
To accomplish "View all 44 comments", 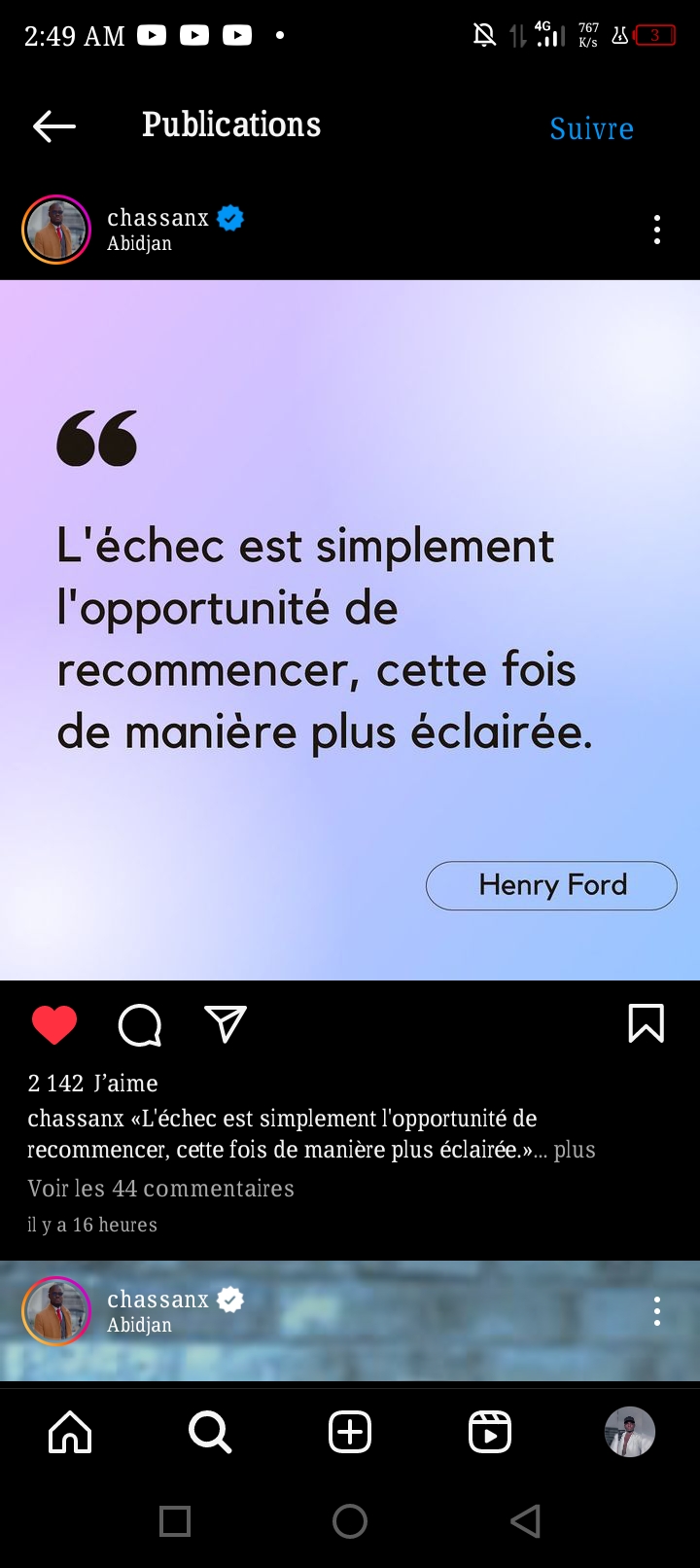I will [x=160, y=1188].
